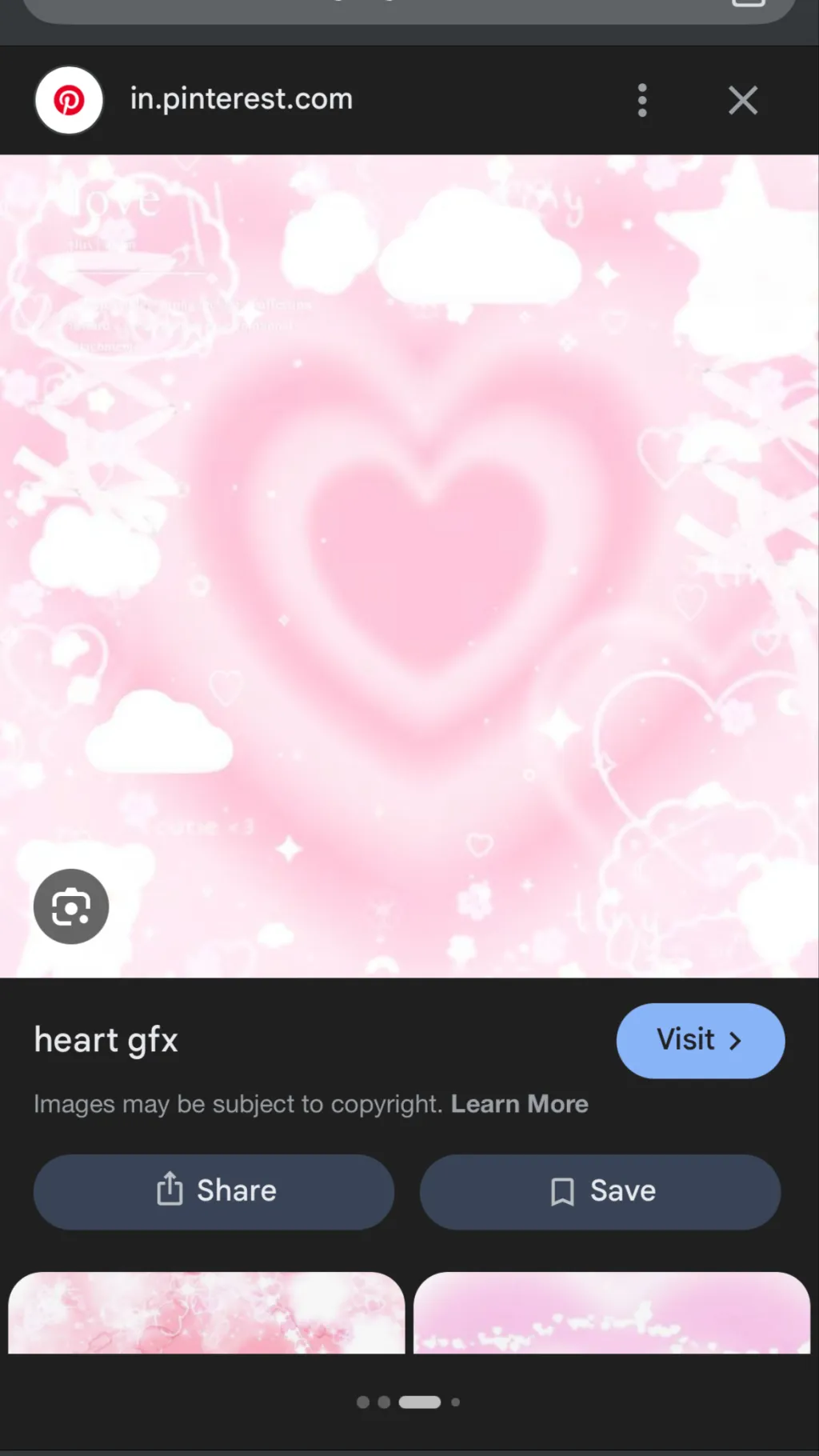Click the Share upload icon
819x1456 pixels.
click(x=170, y=1190)
